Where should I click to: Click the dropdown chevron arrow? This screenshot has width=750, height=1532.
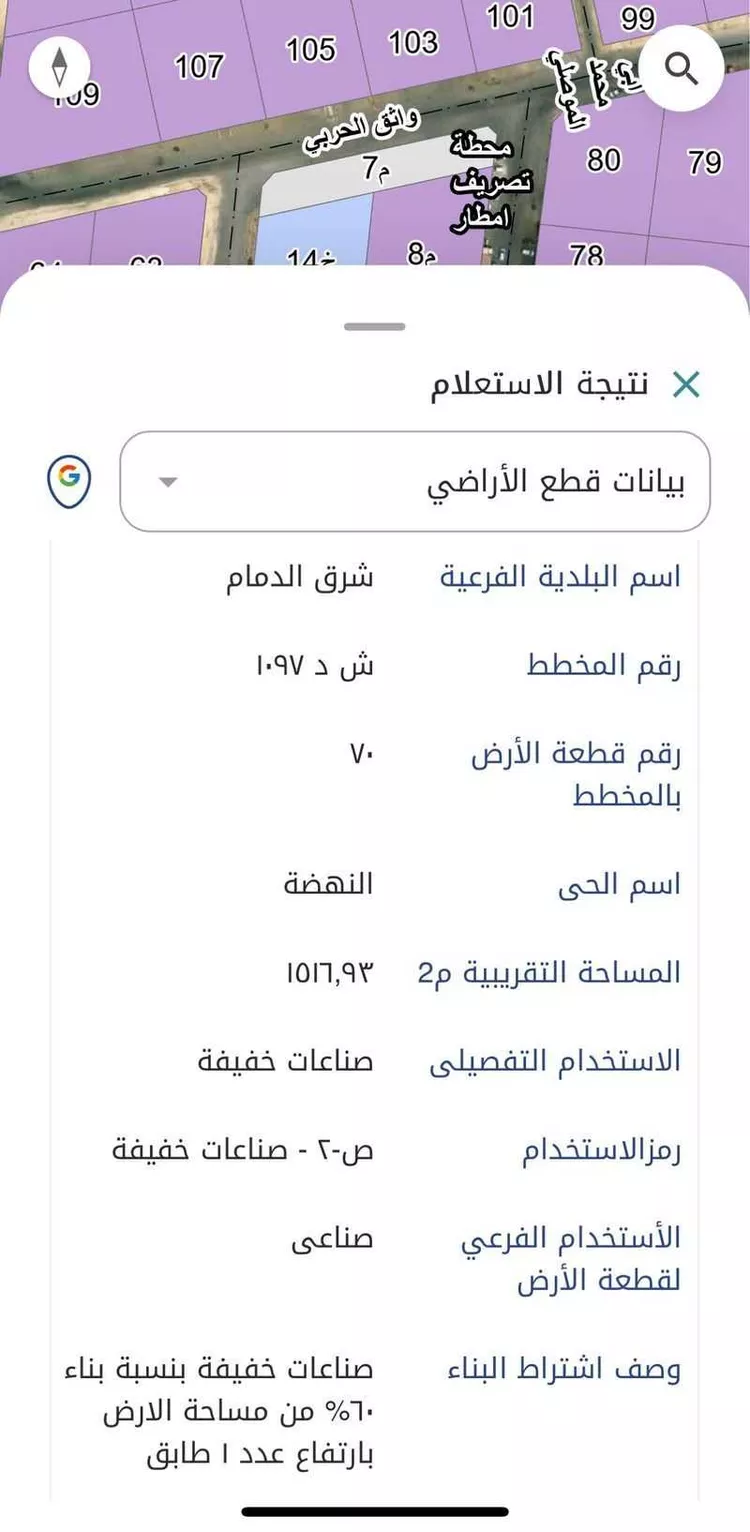[x=168, y=483]
